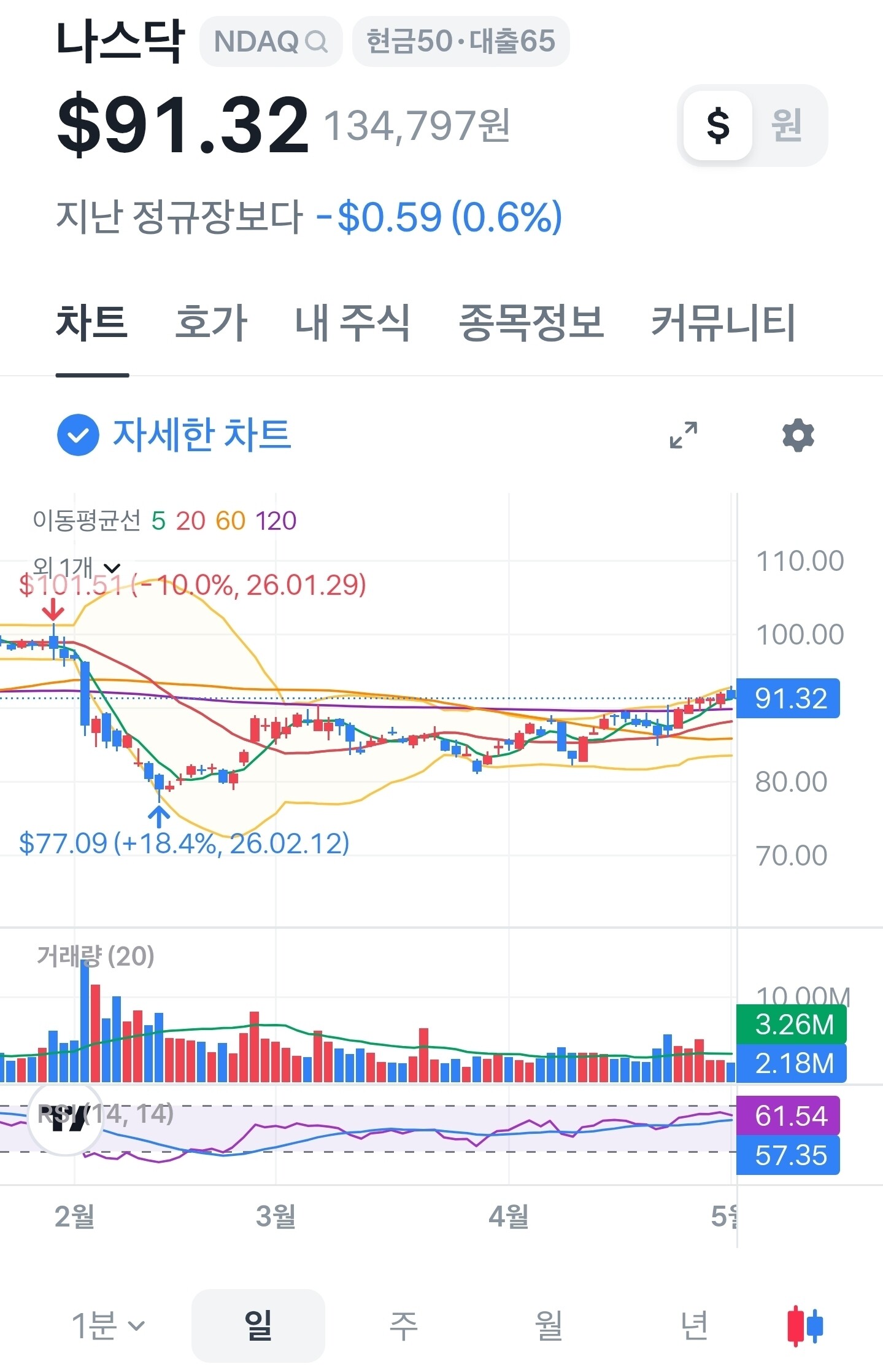Open the 커뮤니티 tab
This screenshot has height=1372, width=883.
(723, 322)
